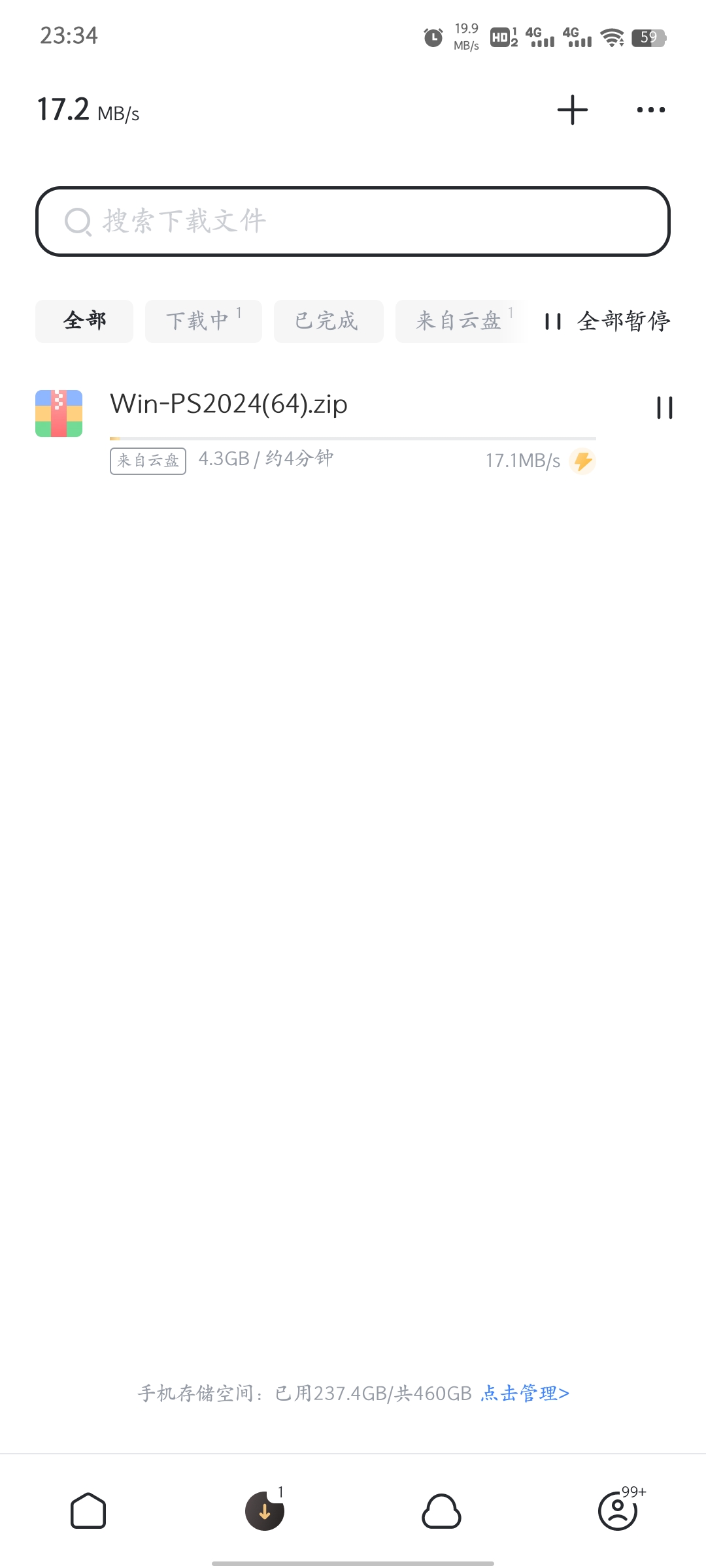Go to the home tab
706x1568 pixels.
coord(88,1511)
